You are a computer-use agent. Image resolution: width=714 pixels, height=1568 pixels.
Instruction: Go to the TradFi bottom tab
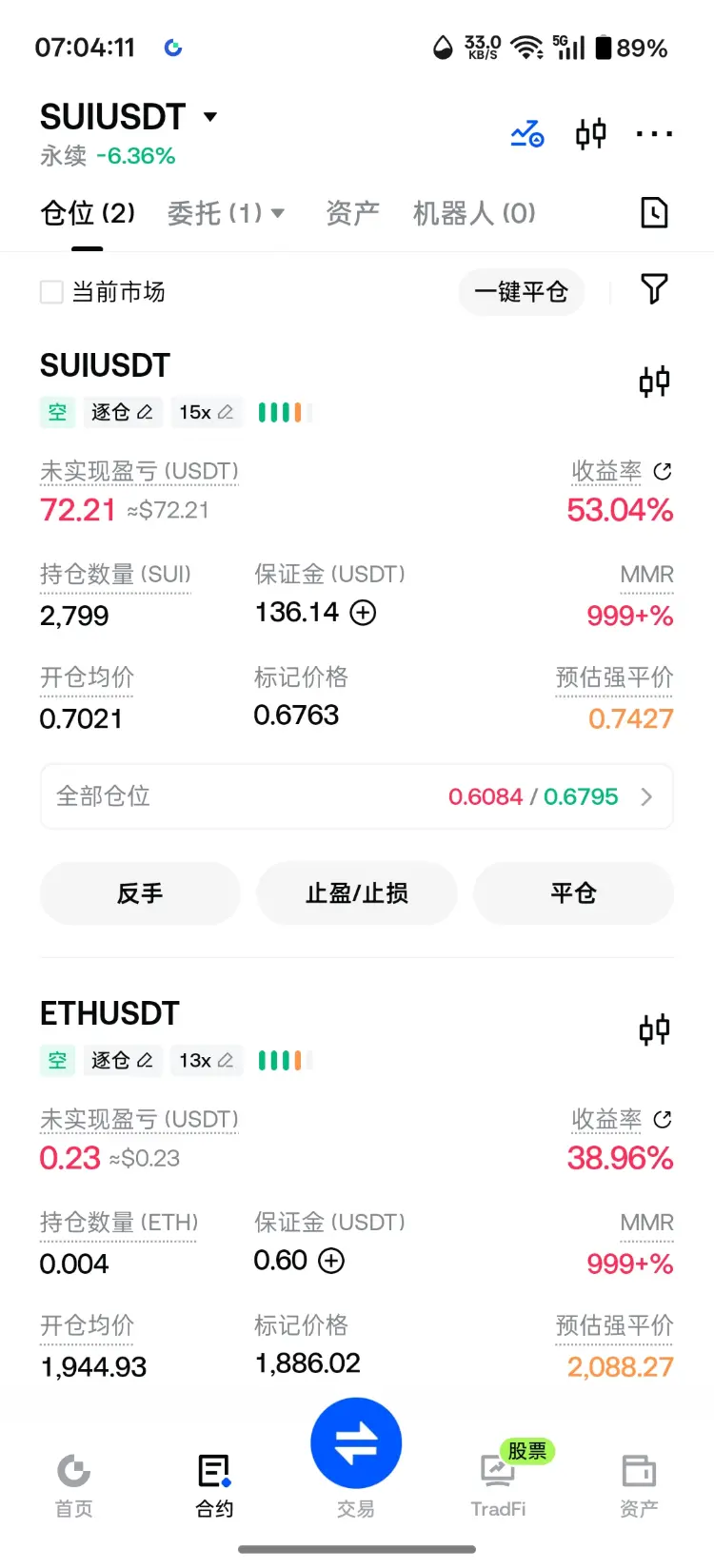click(498, 1484)
